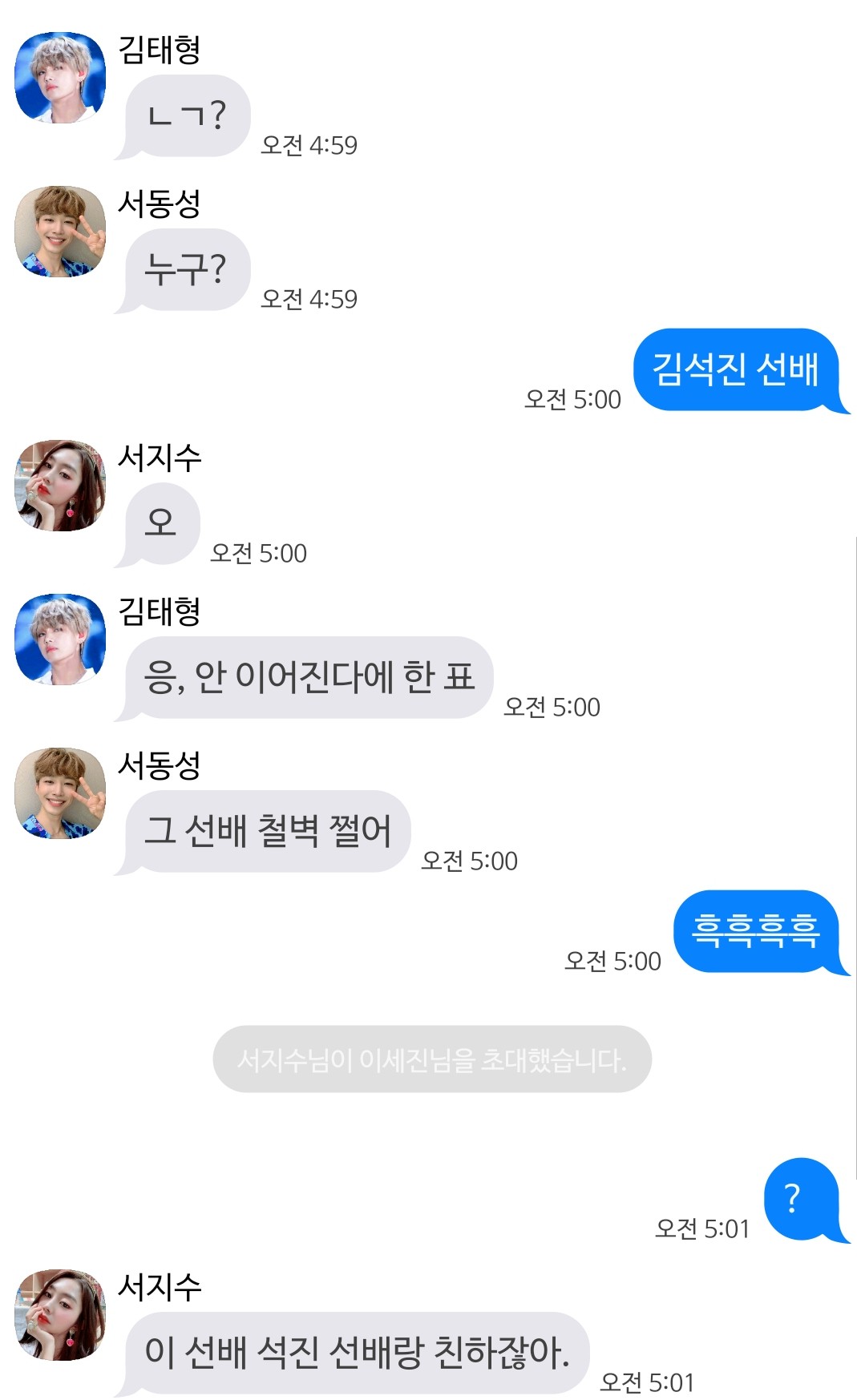View 서지수's profile by "이 선배 석진 선배랑 친하잖아."

pos(60,1315)
